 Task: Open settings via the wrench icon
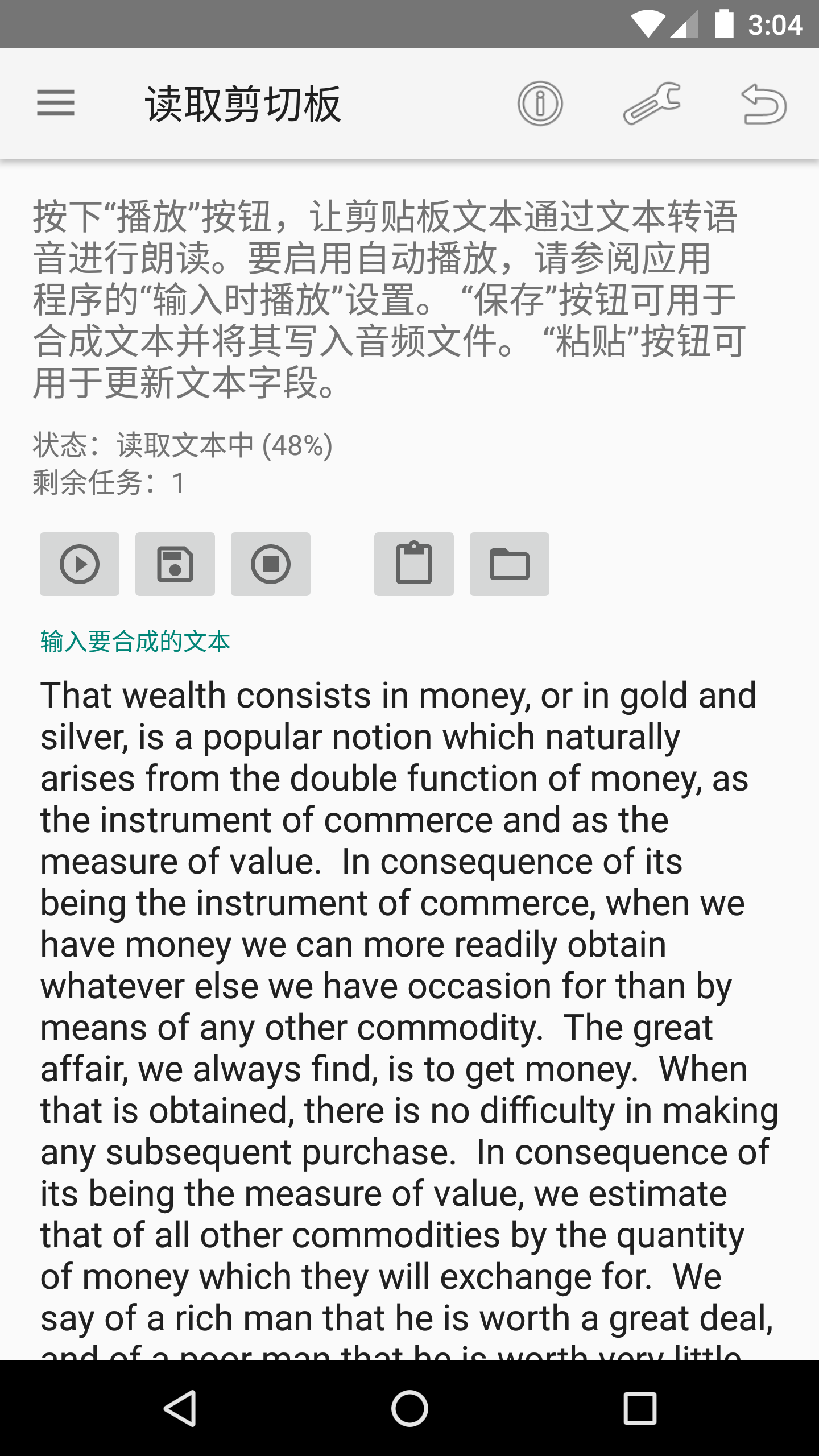tap(652, 104)
